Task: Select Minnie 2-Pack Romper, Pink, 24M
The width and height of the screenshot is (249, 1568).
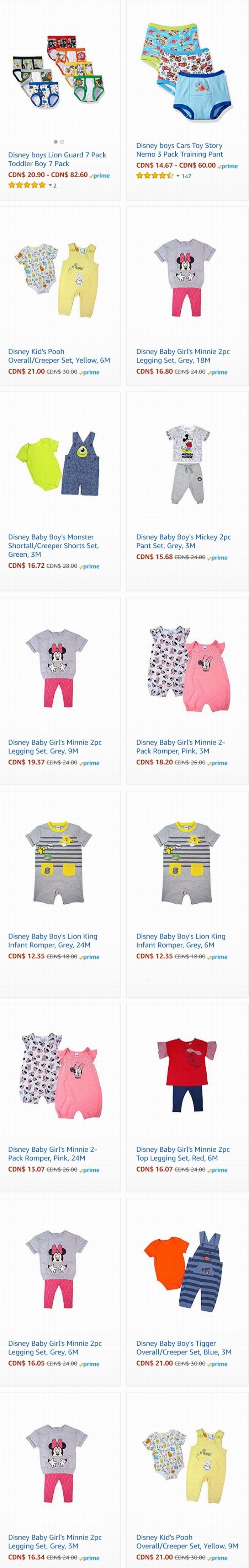Action: [x=52, y=1153]
